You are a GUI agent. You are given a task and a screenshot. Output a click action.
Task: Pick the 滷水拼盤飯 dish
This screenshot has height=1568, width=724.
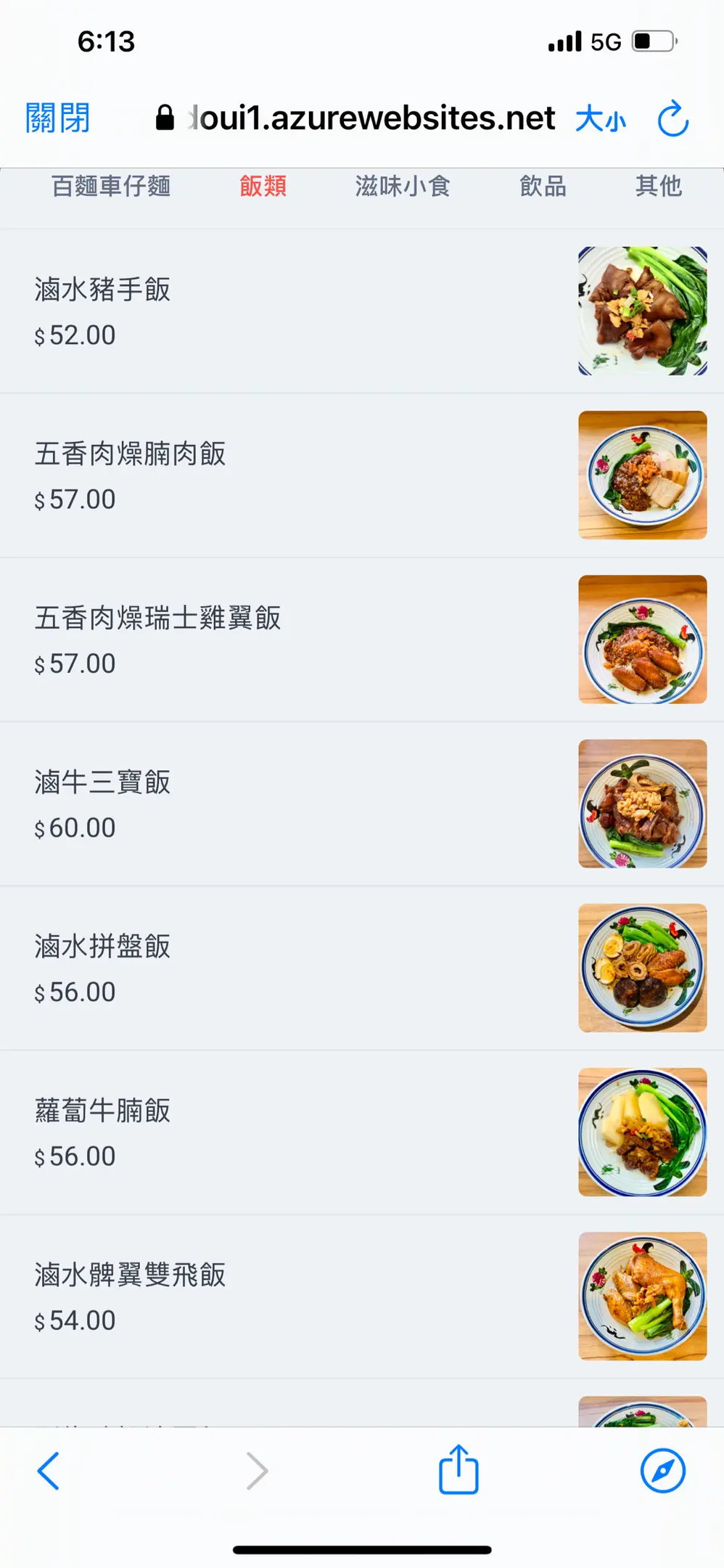coord(102,946)
